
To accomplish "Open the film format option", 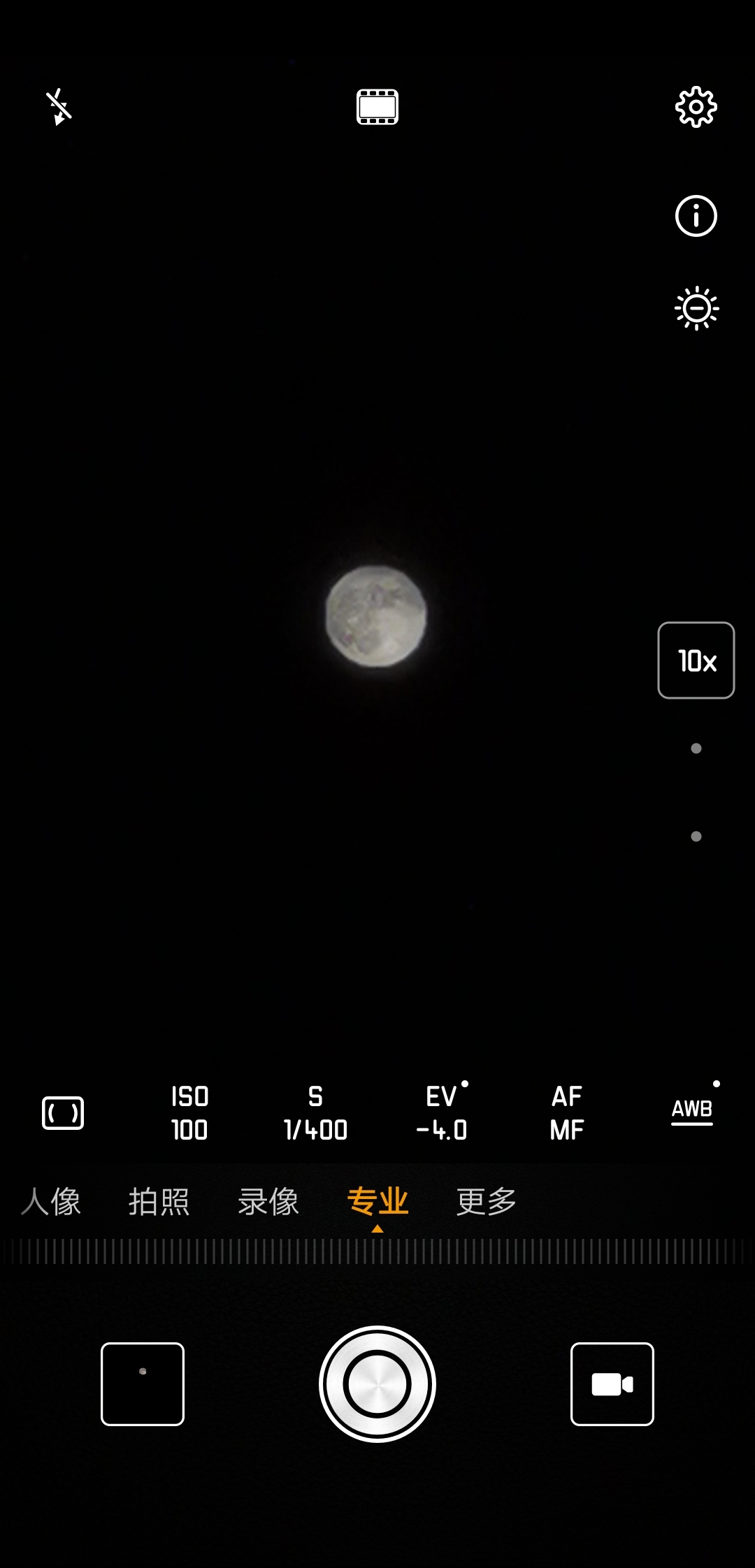I will pos(377,107).
